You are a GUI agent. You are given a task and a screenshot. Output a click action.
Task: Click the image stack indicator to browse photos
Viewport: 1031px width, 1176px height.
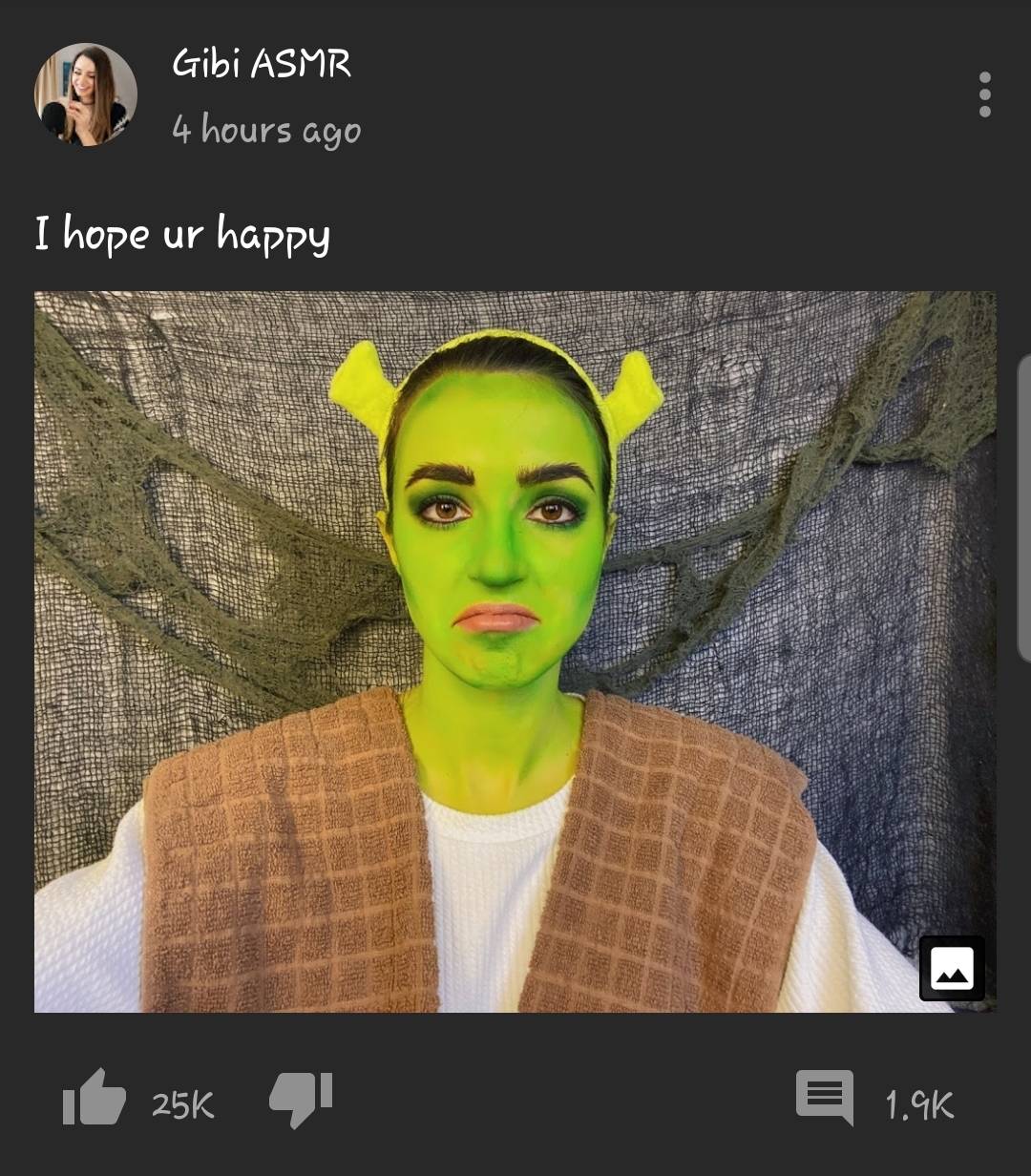coord(952,967)
